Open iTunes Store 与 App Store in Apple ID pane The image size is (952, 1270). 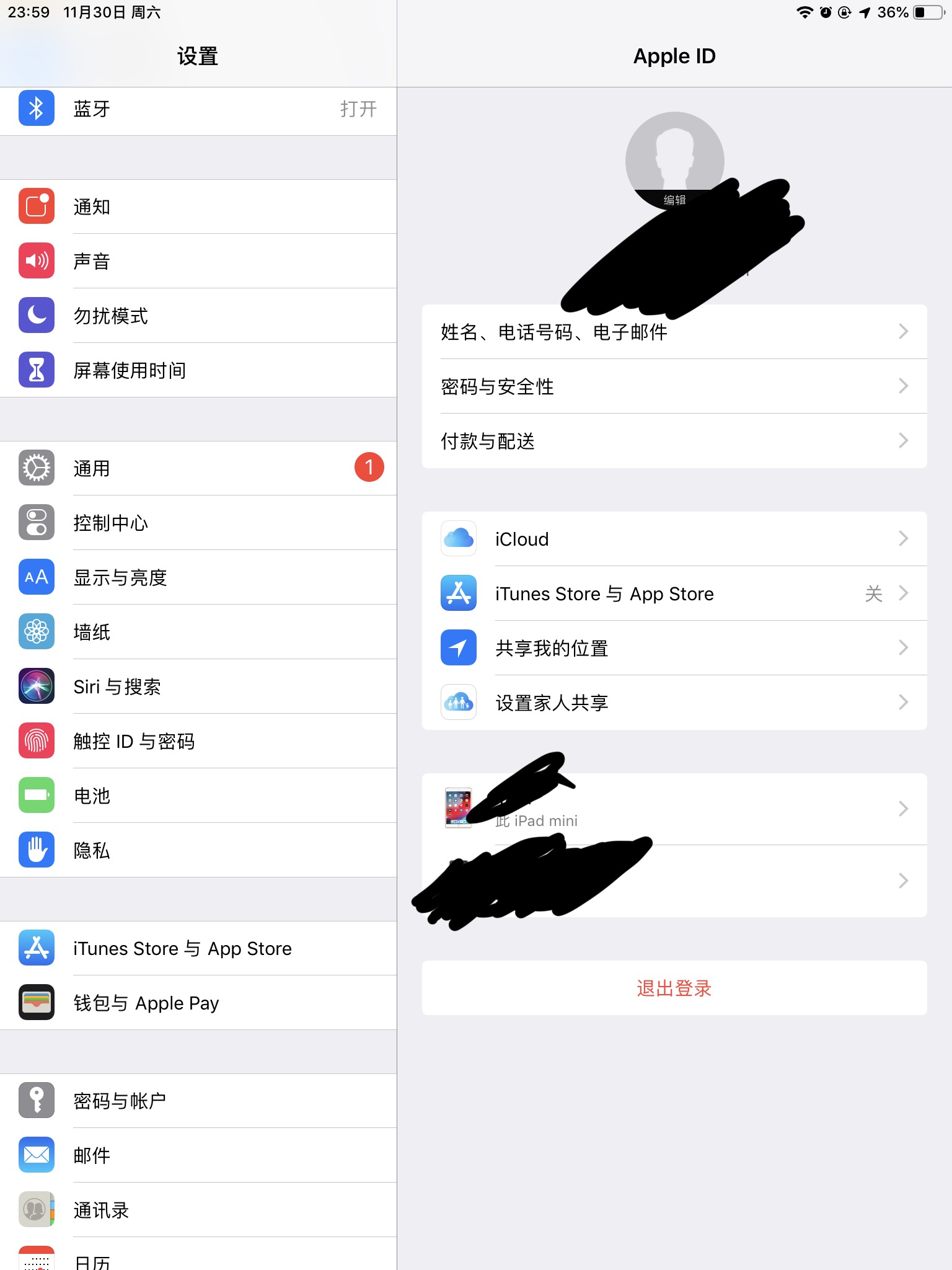click(x=674, y=593)
